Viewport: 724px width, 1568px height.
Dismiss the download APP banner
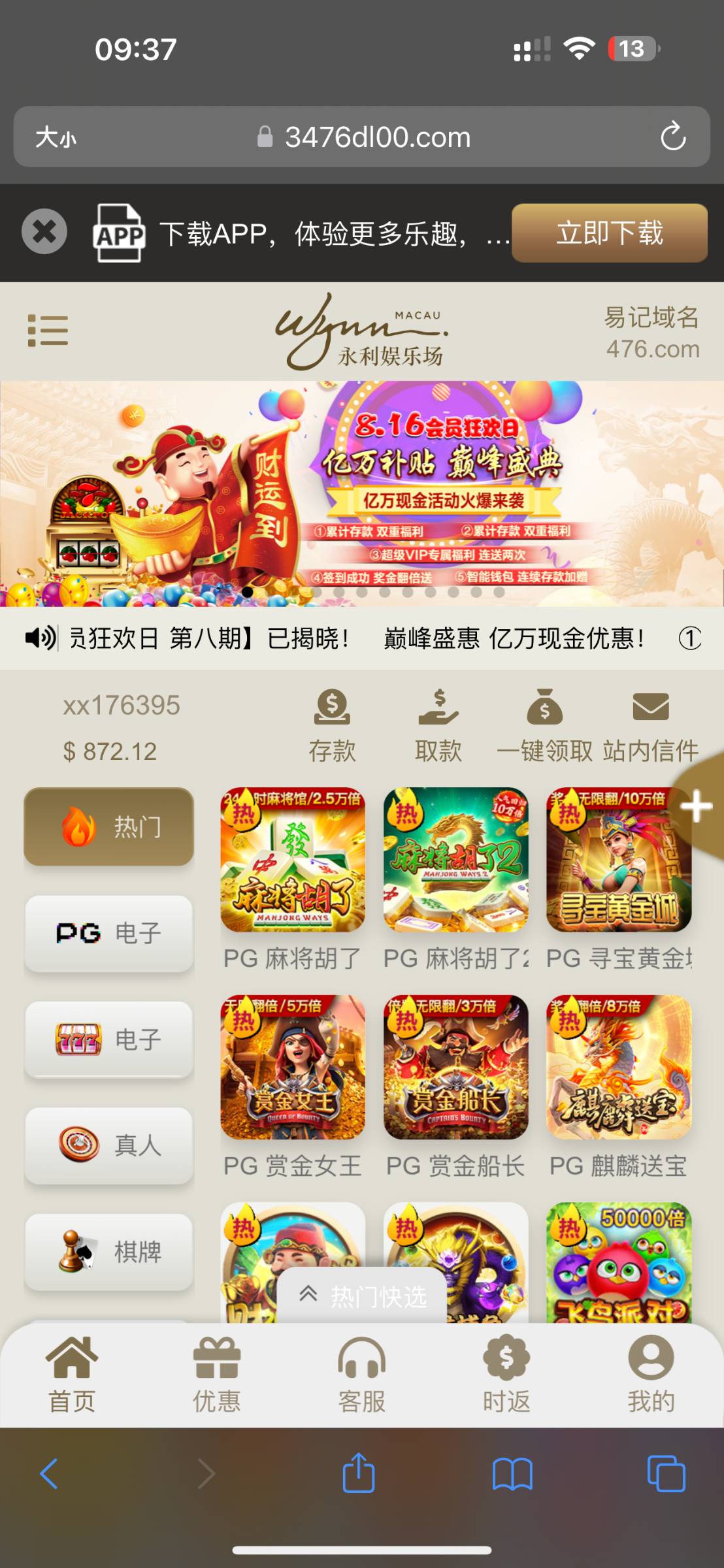click(x=44, y=231)
